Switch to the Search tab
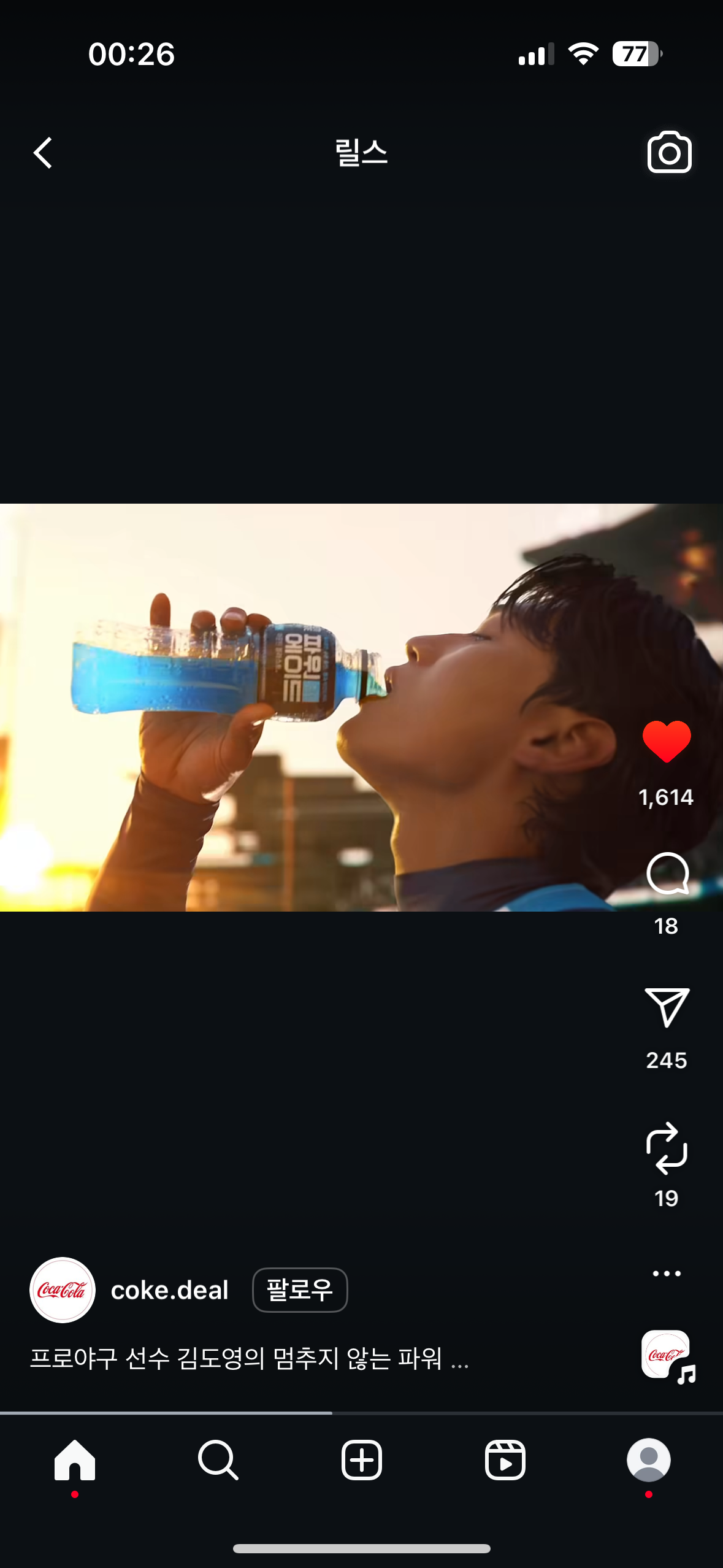The height and width of the screenshot is (1568, 723). click(218, 1460)
